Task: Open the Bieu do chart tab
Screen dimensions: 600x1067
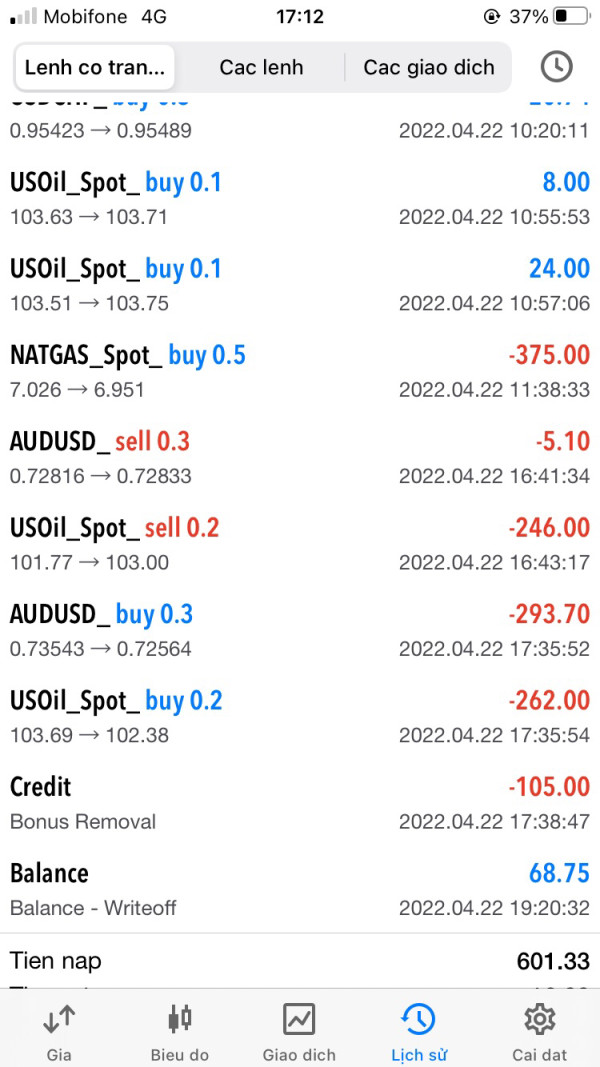Action: coord(180,1031)
